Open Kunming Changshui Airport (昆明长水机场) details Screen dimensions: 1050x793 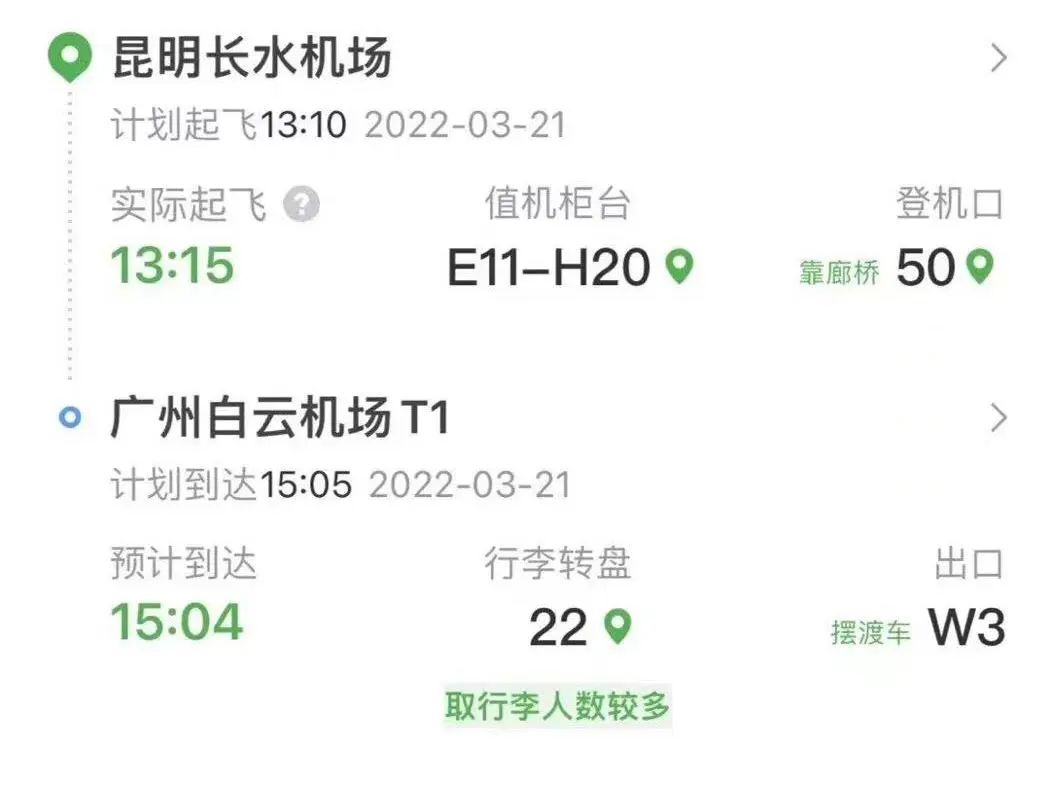tap(997, 58)
